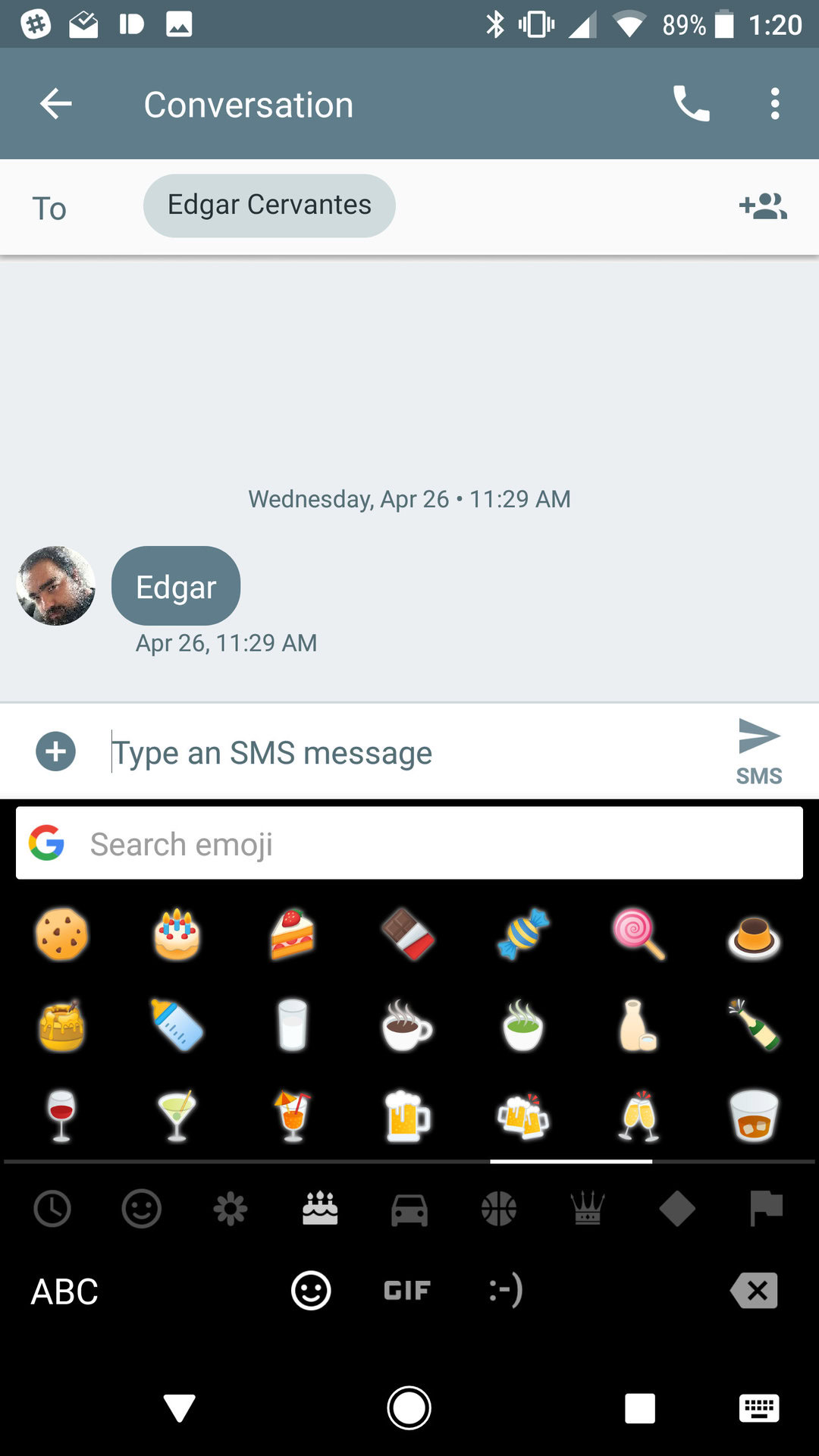819x1456 pixels.
Task: Open the attachment plus button
Action: 56,752
